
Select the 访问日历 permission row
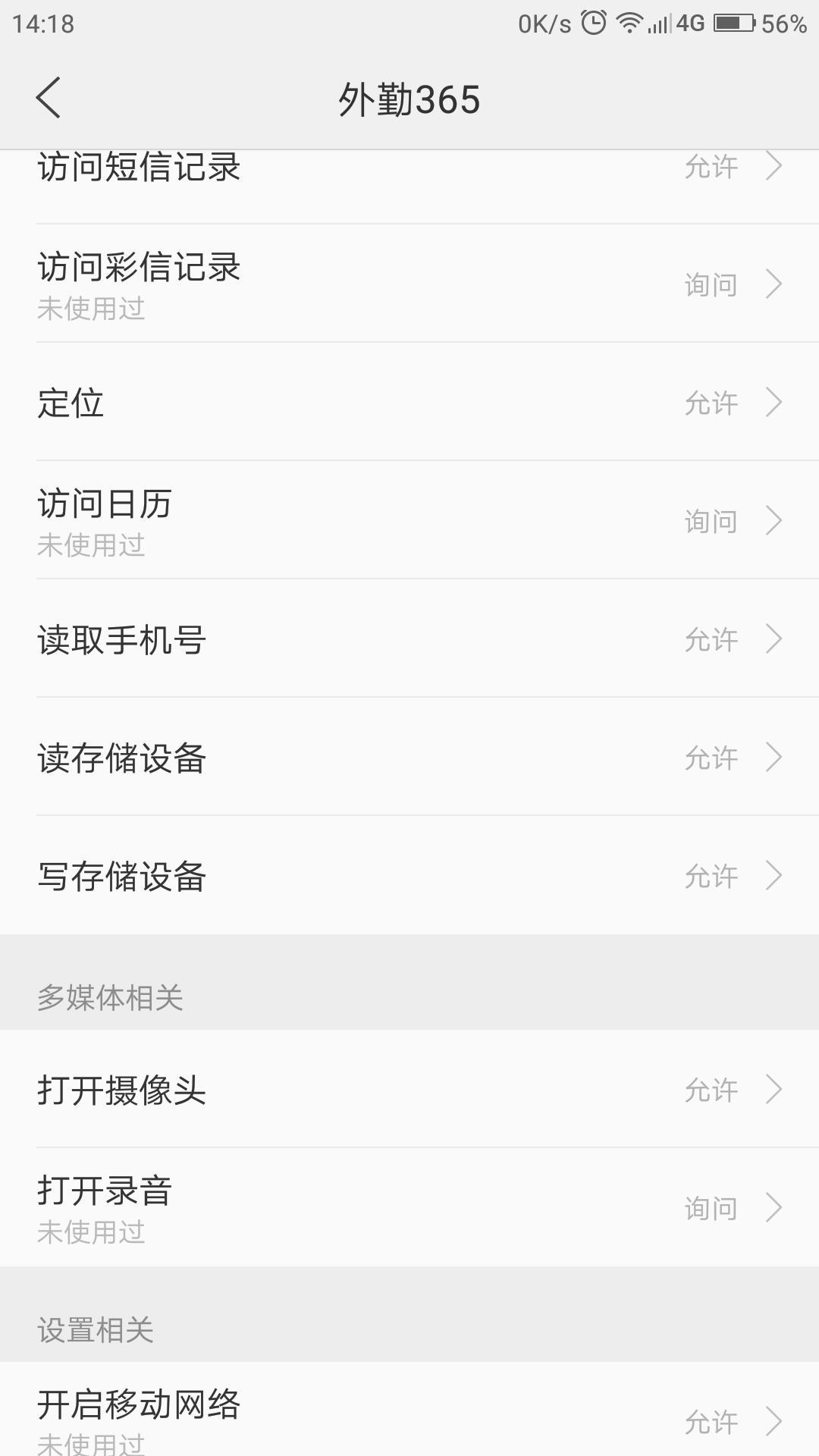point(409,521)
